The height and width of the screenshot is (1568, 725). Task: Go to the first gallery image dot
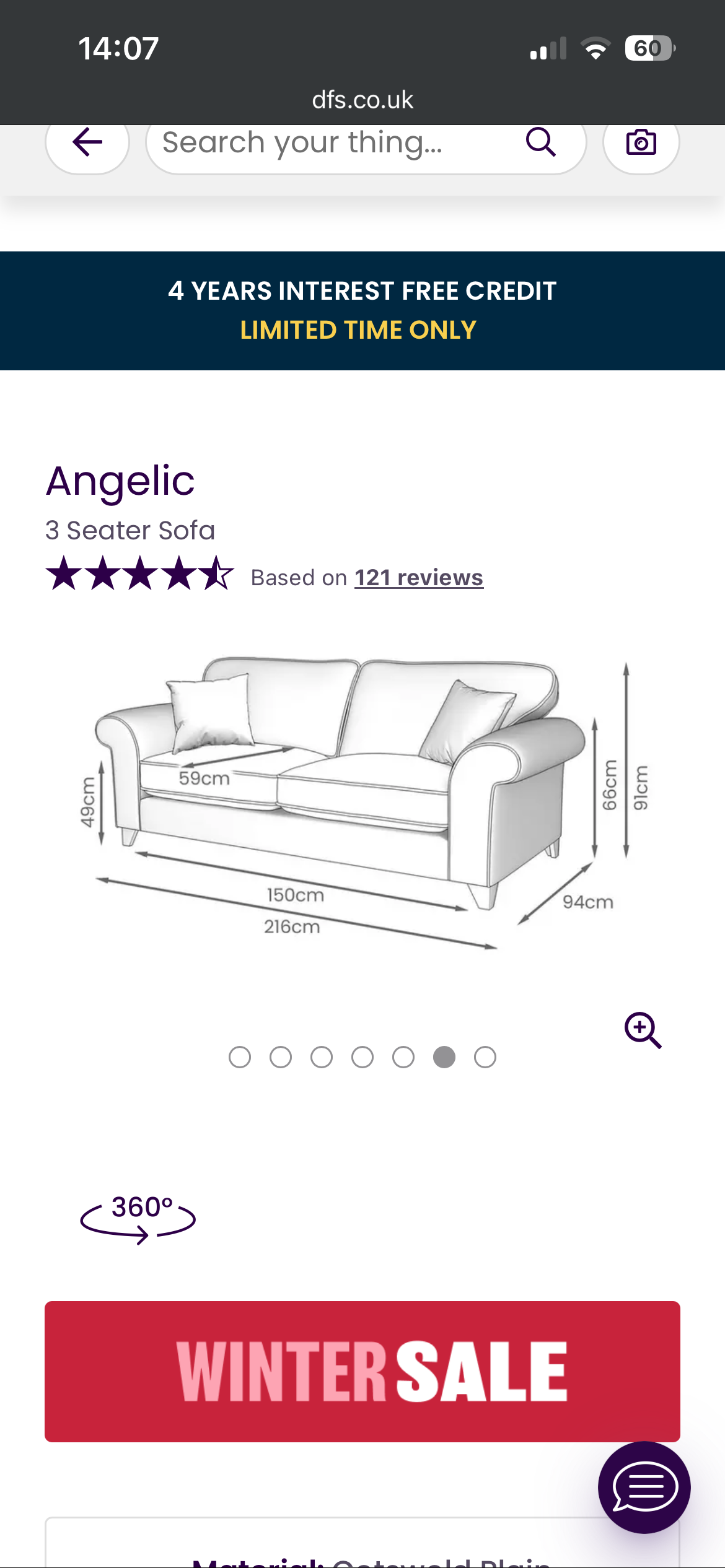coord(240,1057)
